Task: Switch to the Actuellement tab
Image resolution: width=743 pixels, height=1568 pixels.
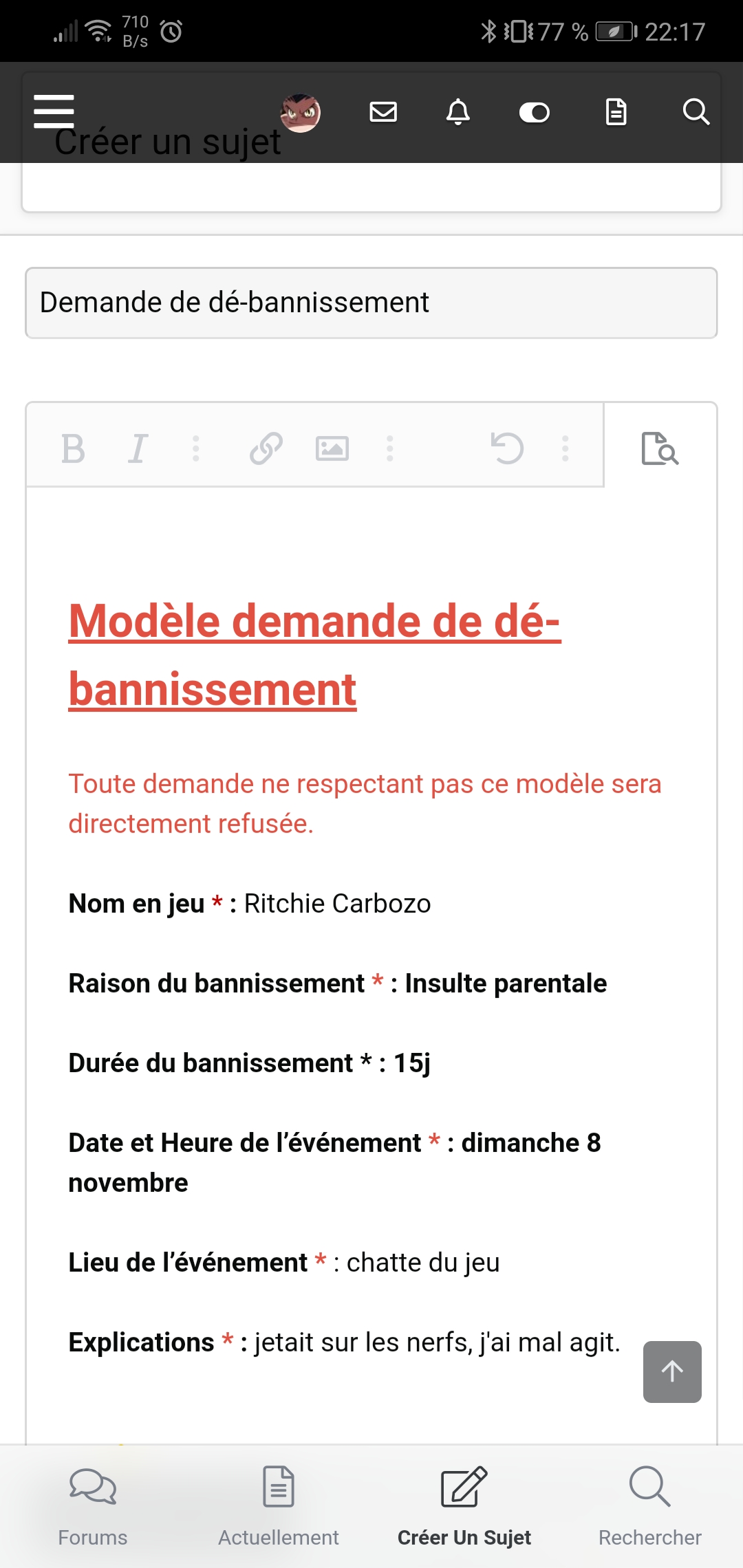Action: (279, 1506)
